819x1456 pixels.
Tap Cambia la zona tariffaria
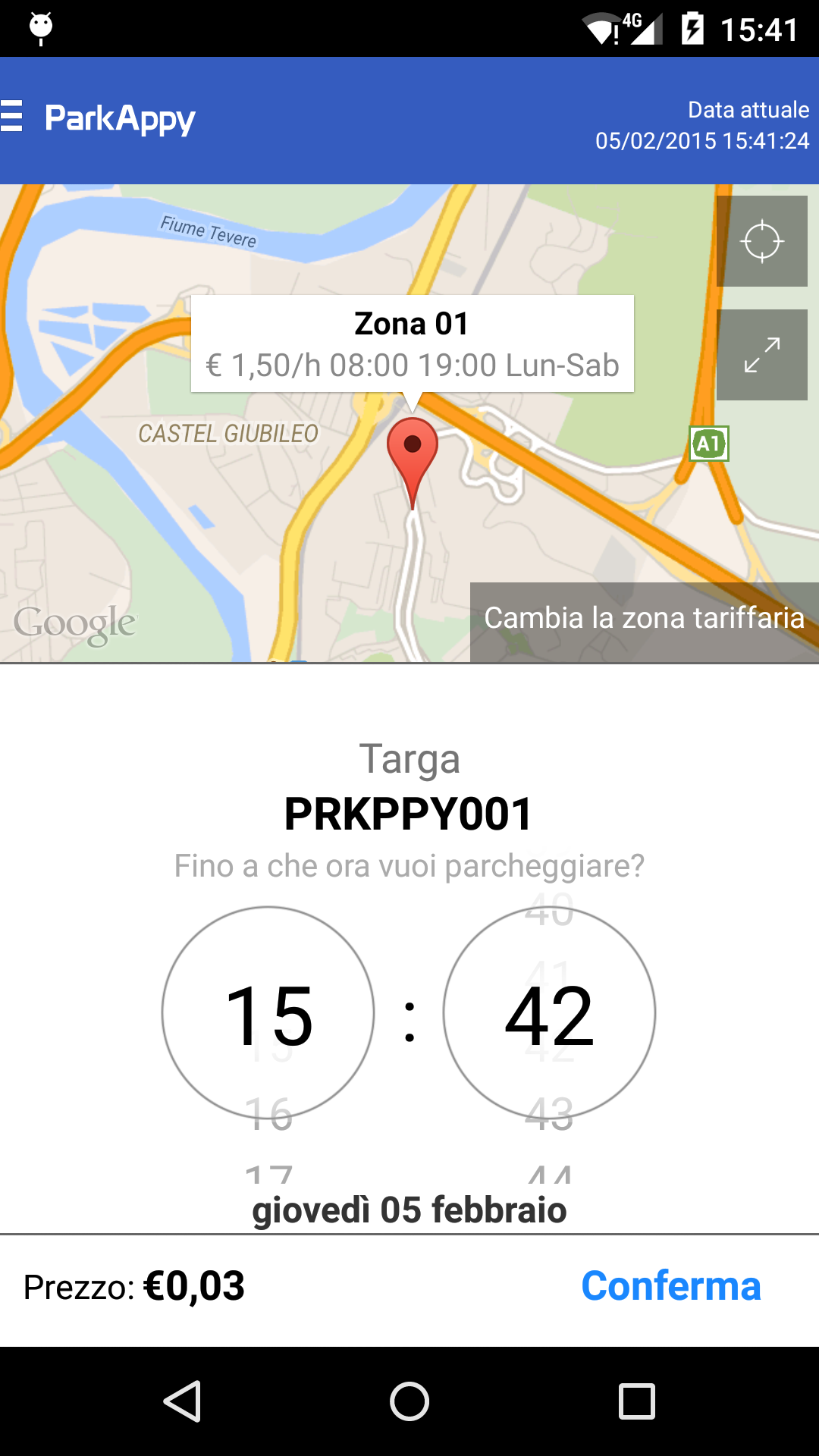tap(644, 619)
